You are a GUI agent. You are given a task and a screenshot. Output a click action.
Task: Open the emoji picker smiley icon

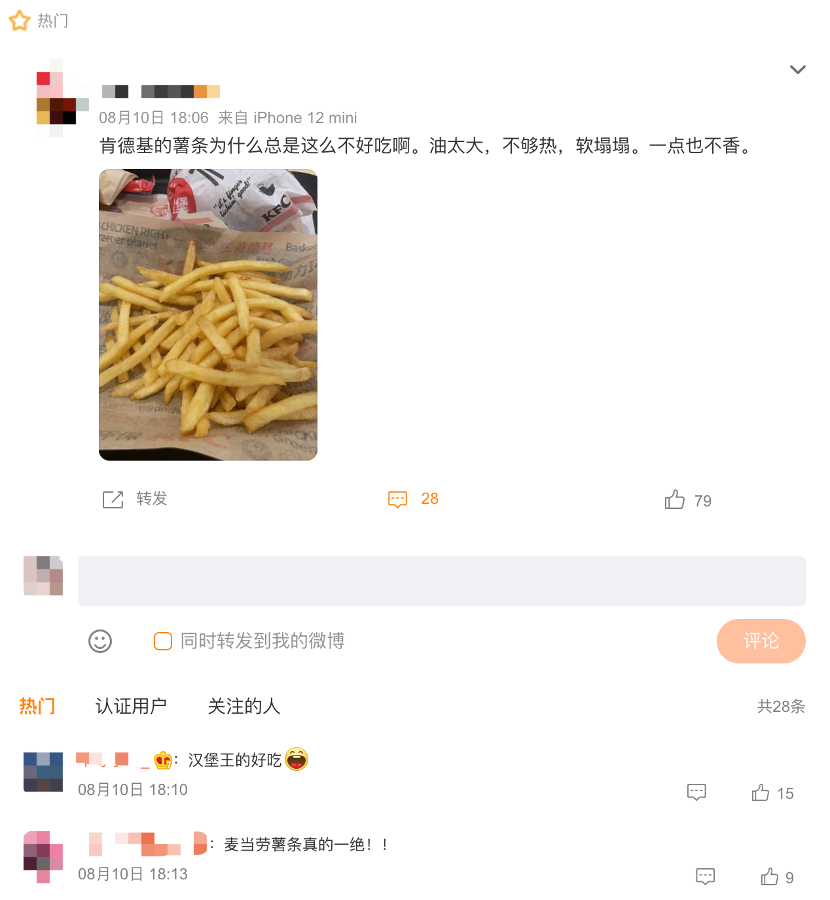pos(99,641)
